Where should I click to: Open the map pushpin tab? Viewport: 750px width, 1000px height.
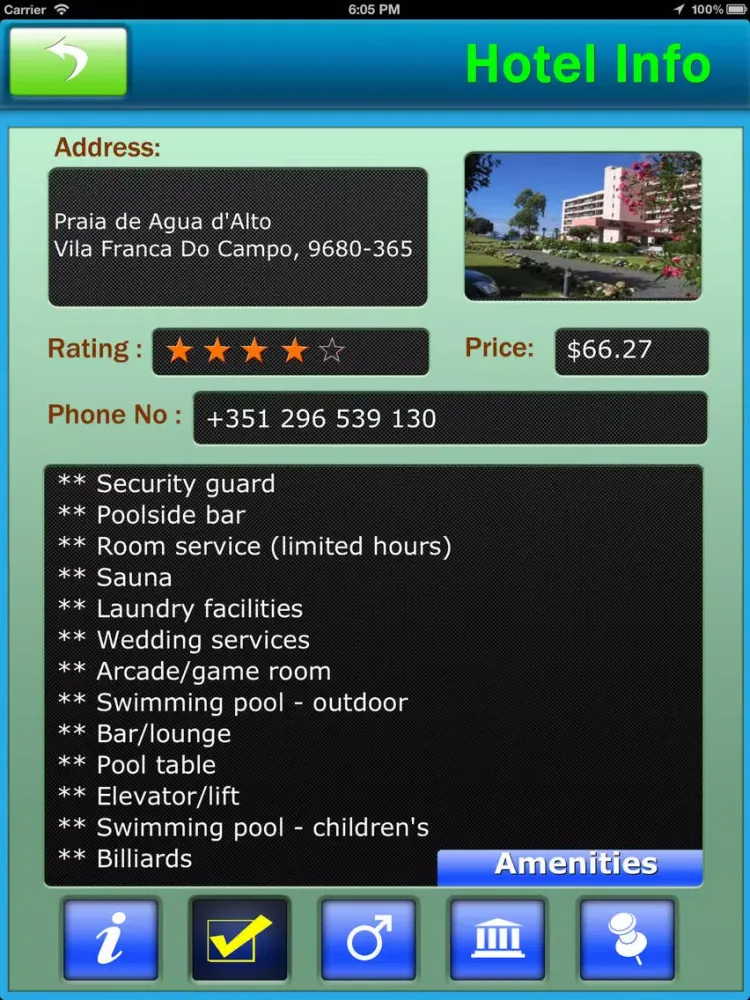point(626,939)
